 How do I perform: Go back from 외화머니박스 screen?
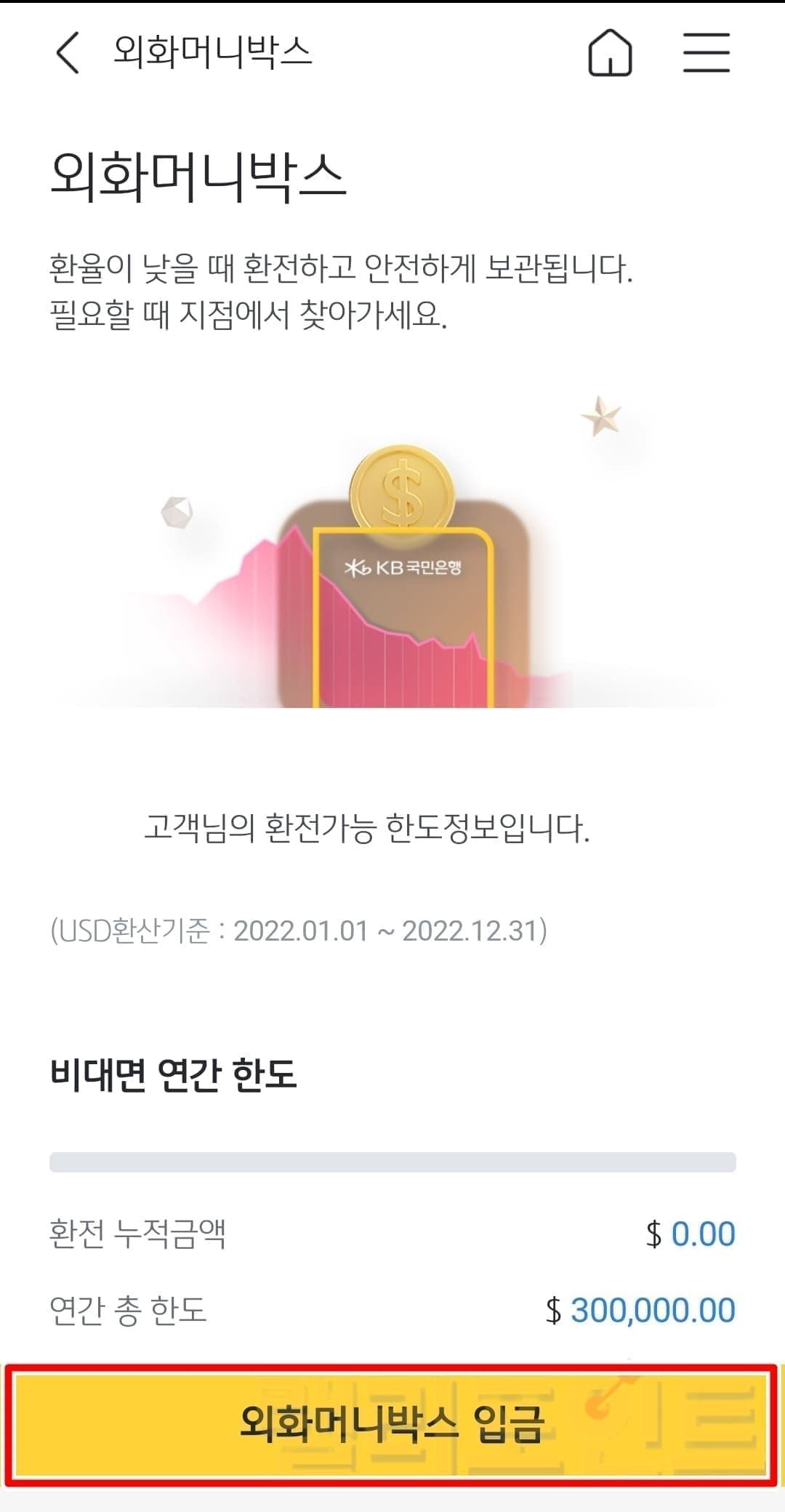click(68, 52)
